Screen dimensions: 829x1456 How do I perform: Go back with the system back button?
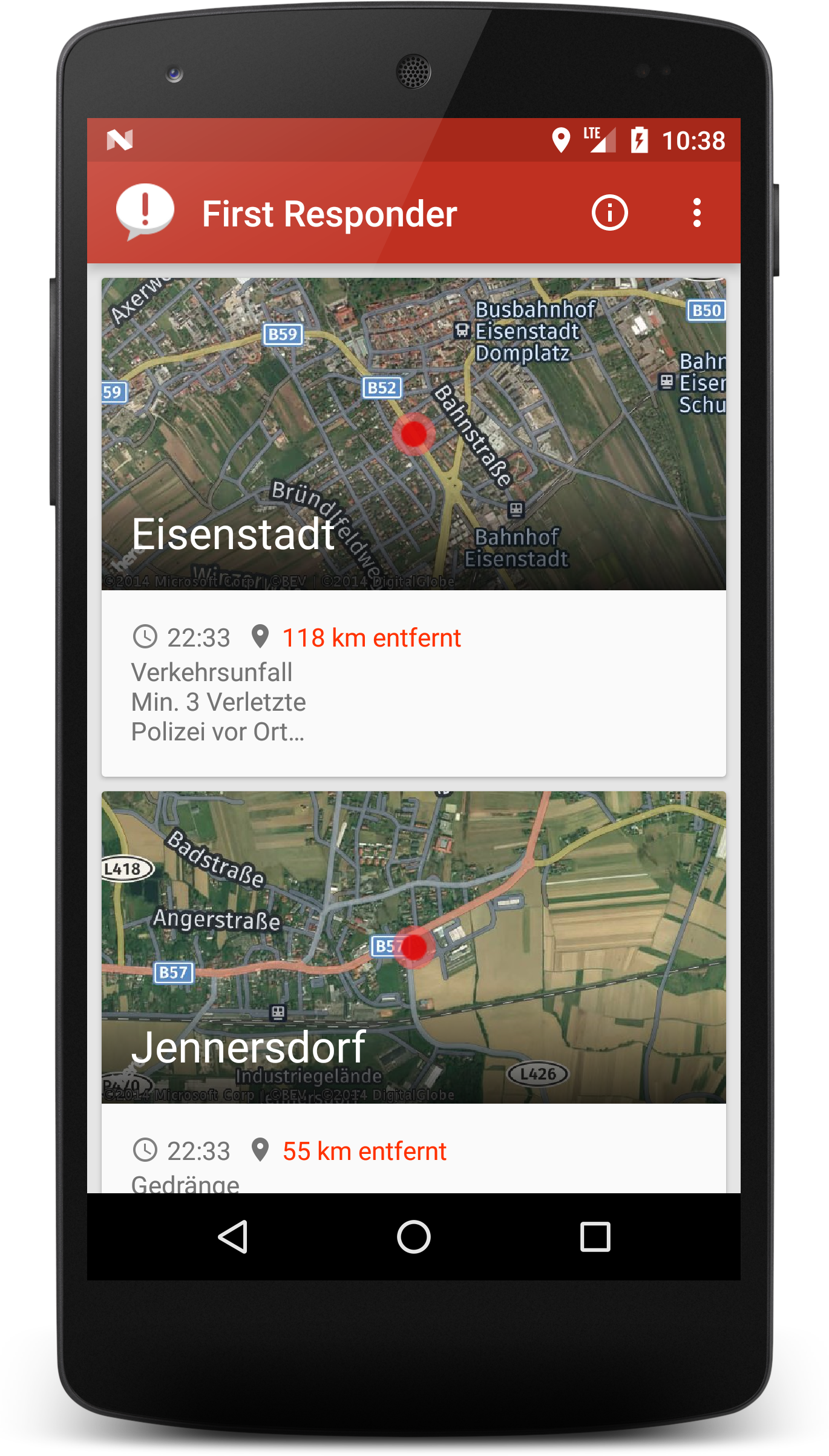click(233, 1236)
